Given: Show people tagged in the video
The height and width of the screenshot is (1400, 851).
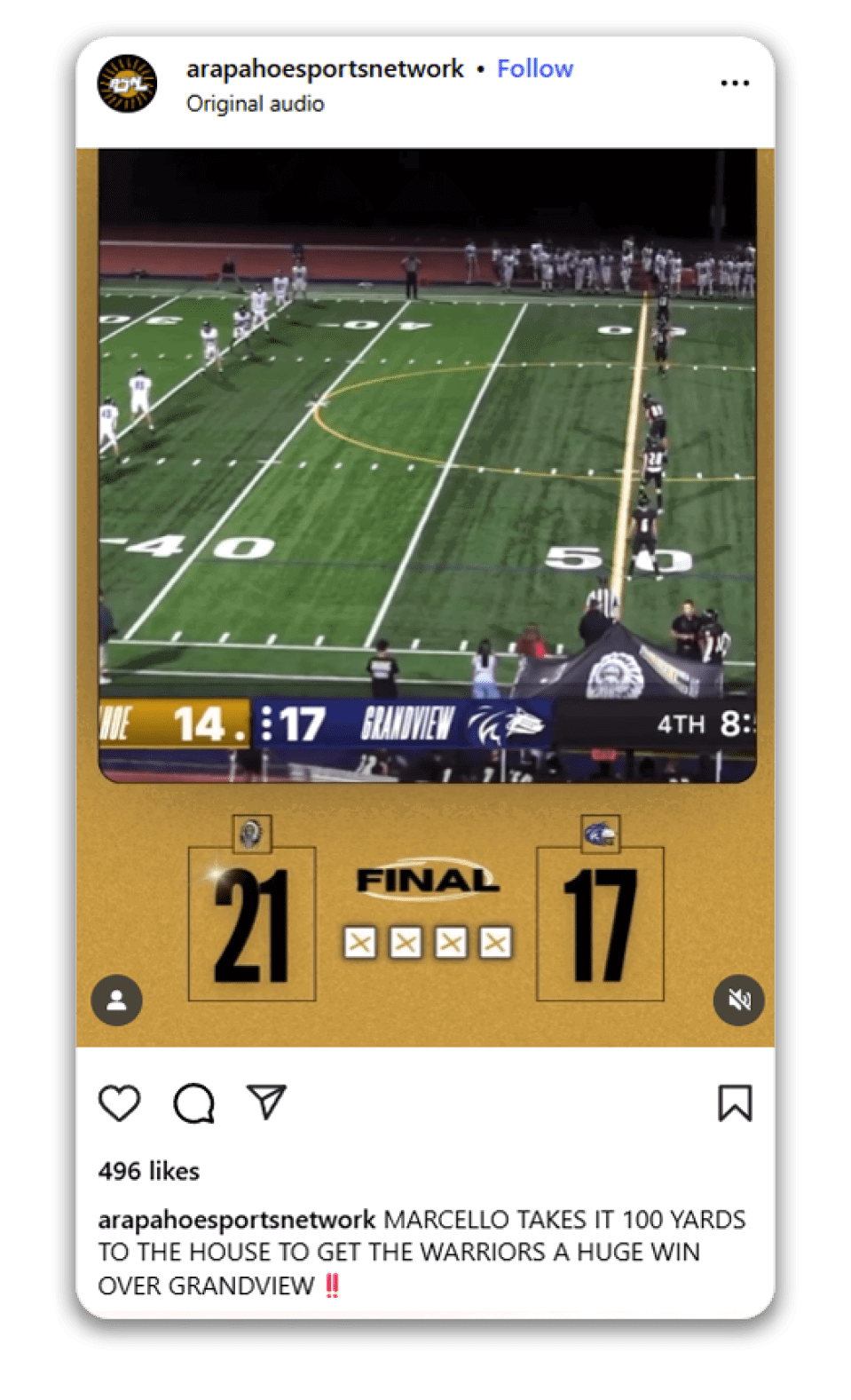Looking at the screenshot, I should point(117,1001).
